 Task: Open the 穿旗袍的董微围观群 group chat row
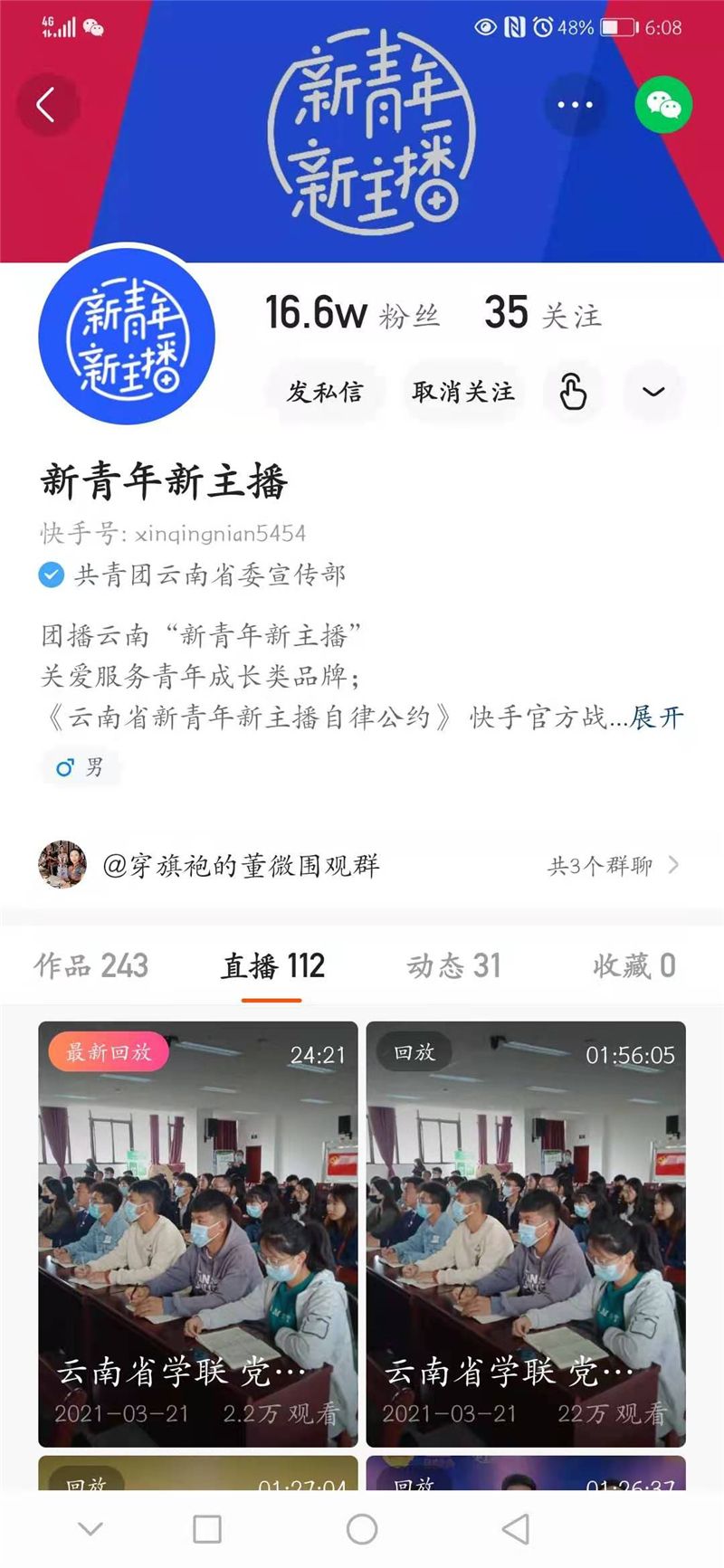click(x=362, y=866)
